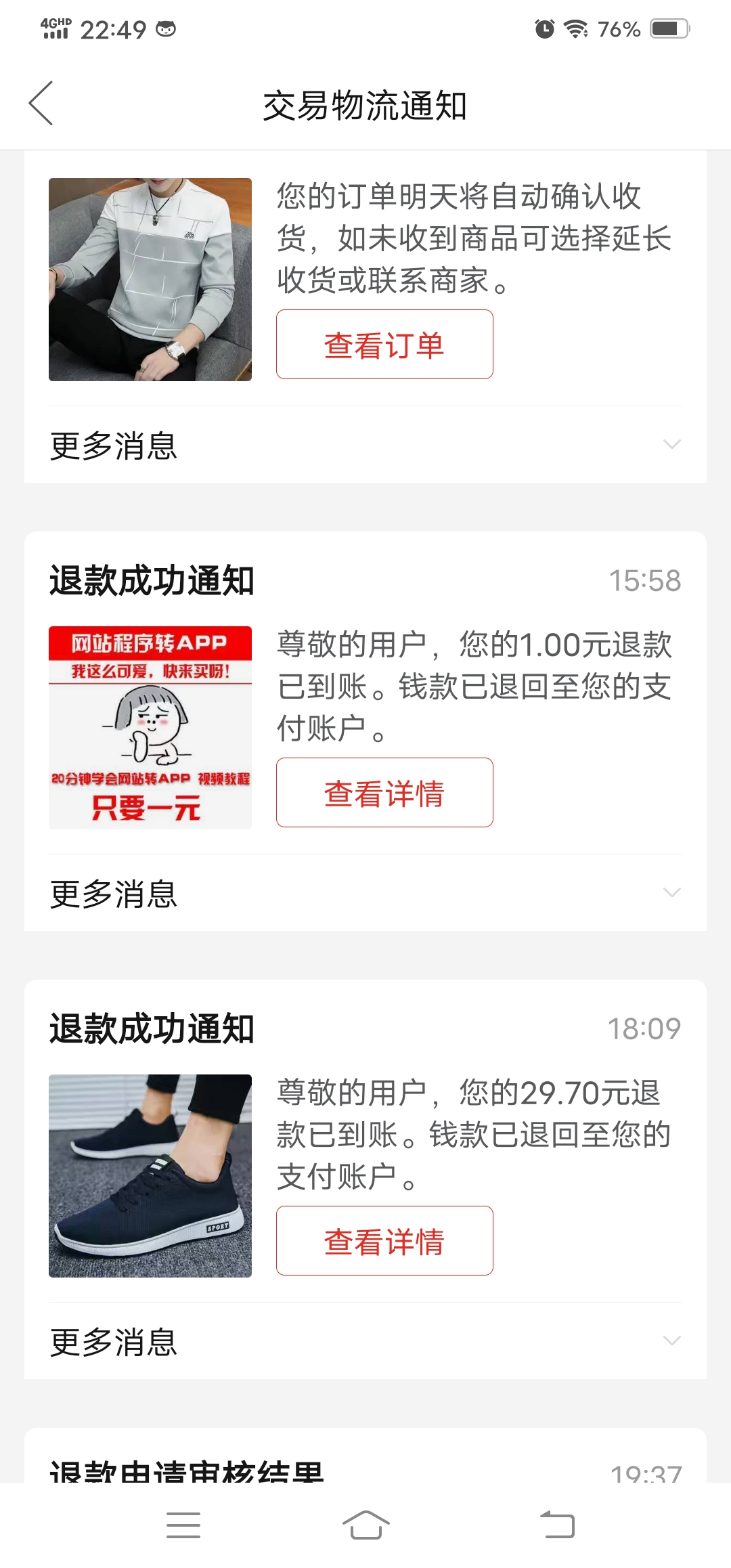This screenshot has width=731, height=1568.
Task: Open the system recent apps menu
Action: pyautogui.click(x=183, y=1525)
